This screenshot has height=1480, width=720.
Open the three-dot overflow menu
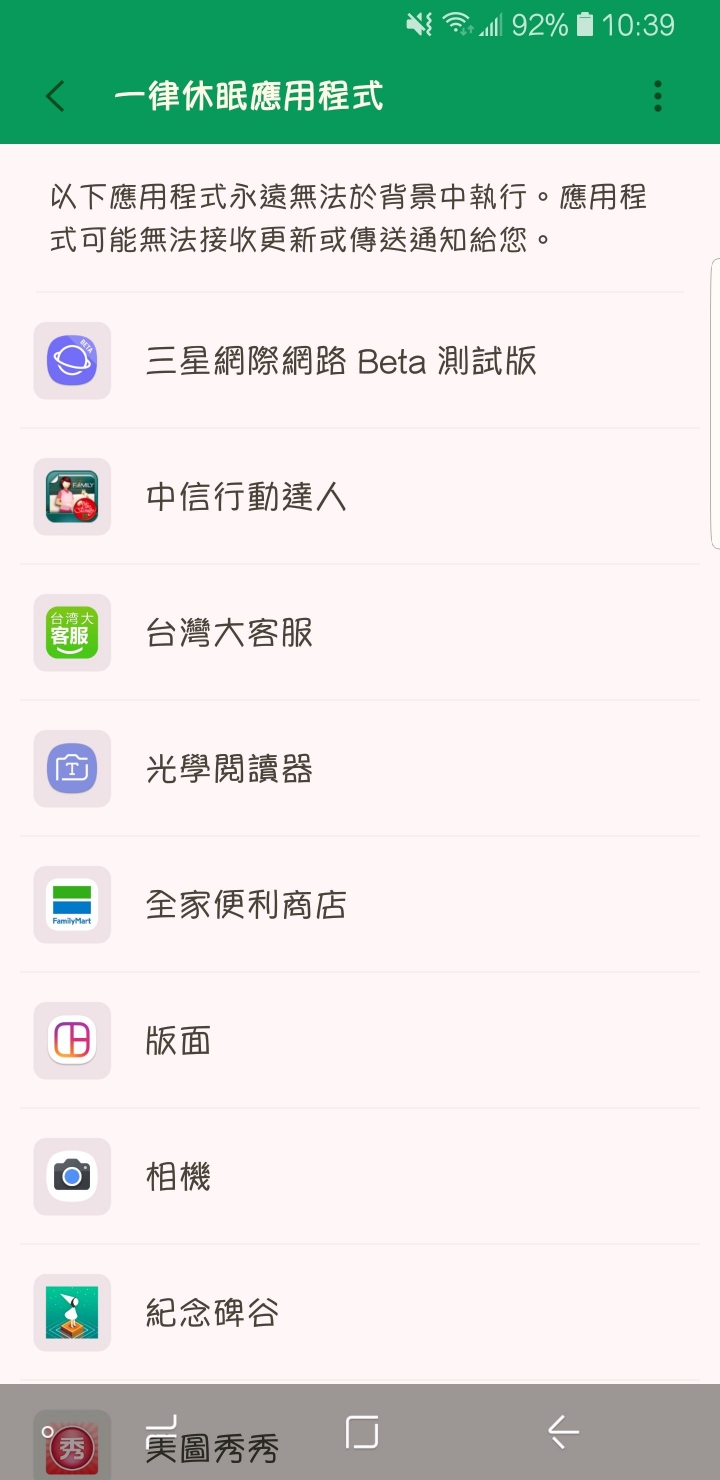(657, 96)
